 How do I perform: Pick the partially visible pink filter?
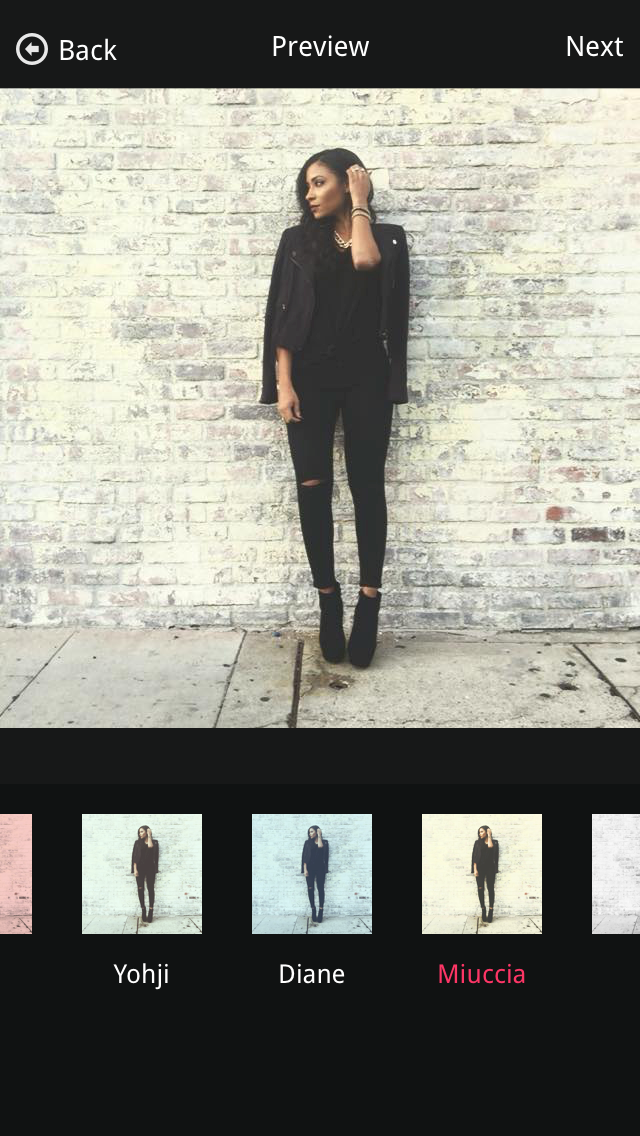pyautogui.click(x=15, y=874)
